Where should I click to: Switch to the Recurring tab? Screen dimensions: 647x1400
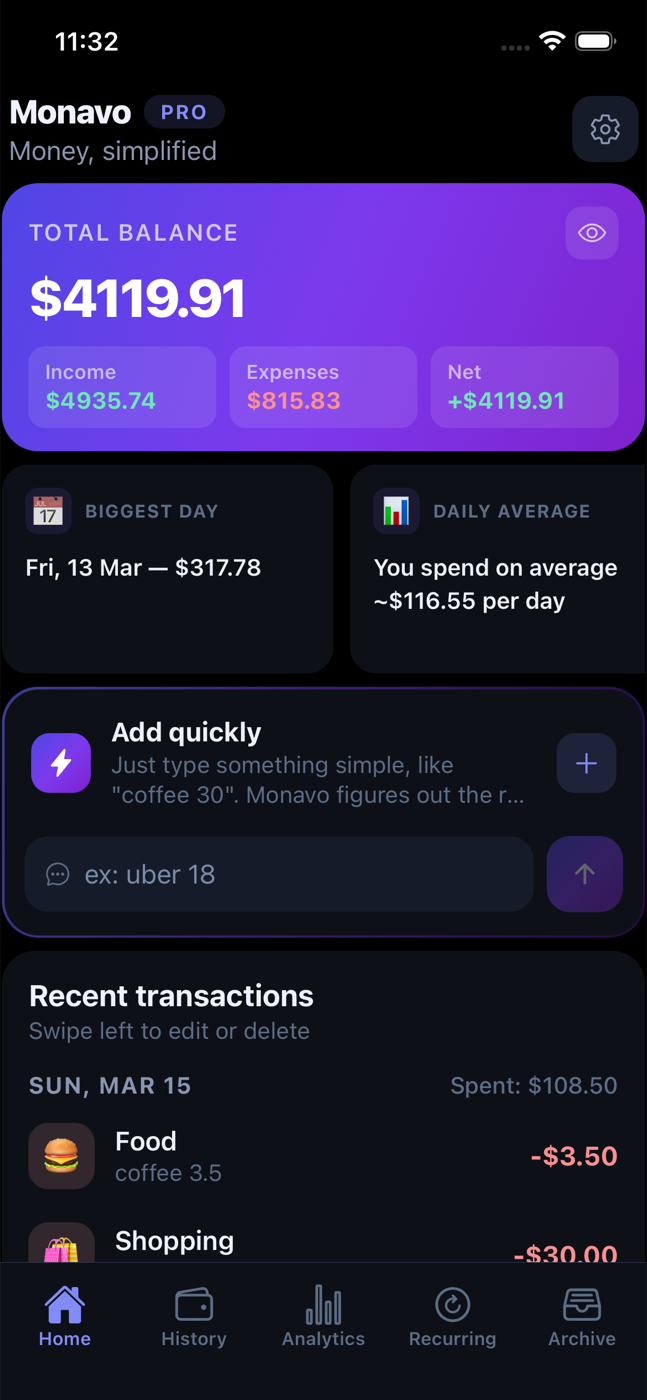(452, 1317)
